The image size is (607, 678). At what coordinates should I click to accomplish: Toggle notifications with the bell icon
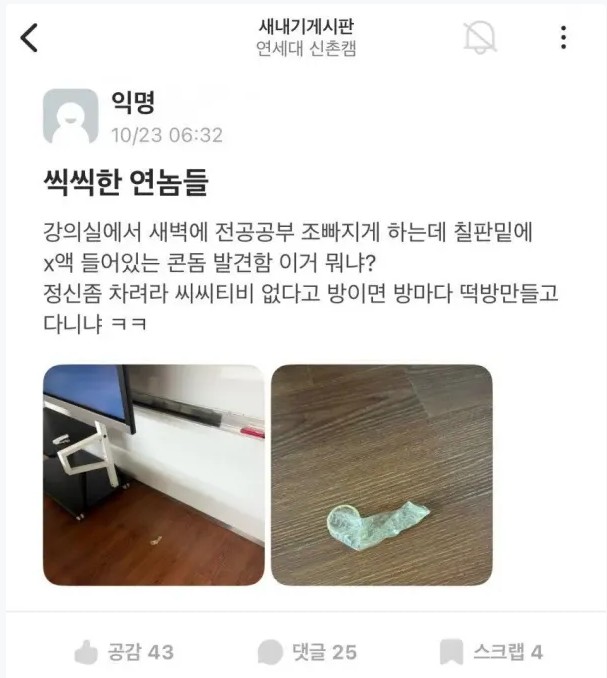480,38
